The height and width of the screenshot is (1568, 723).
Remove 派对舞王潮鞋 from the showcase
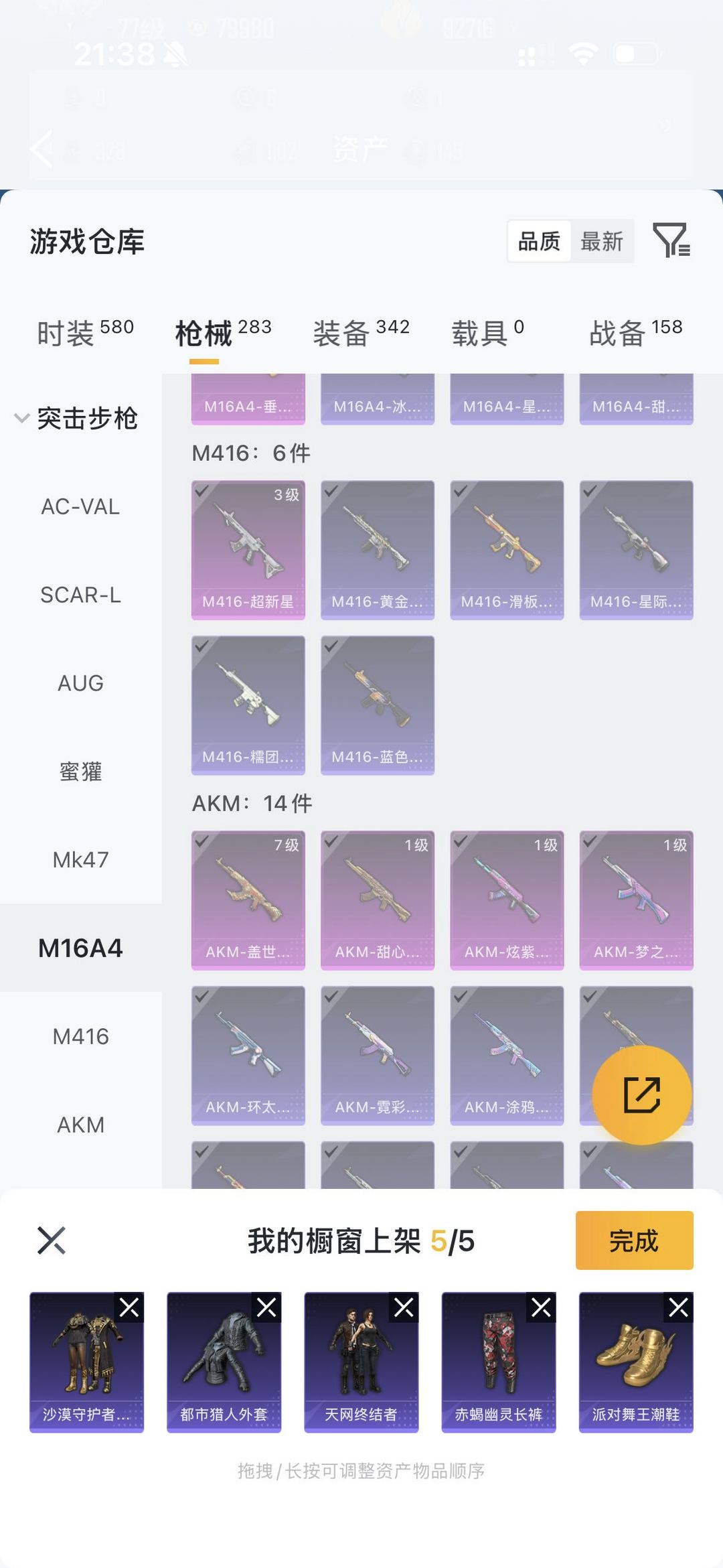[678, 1307]
